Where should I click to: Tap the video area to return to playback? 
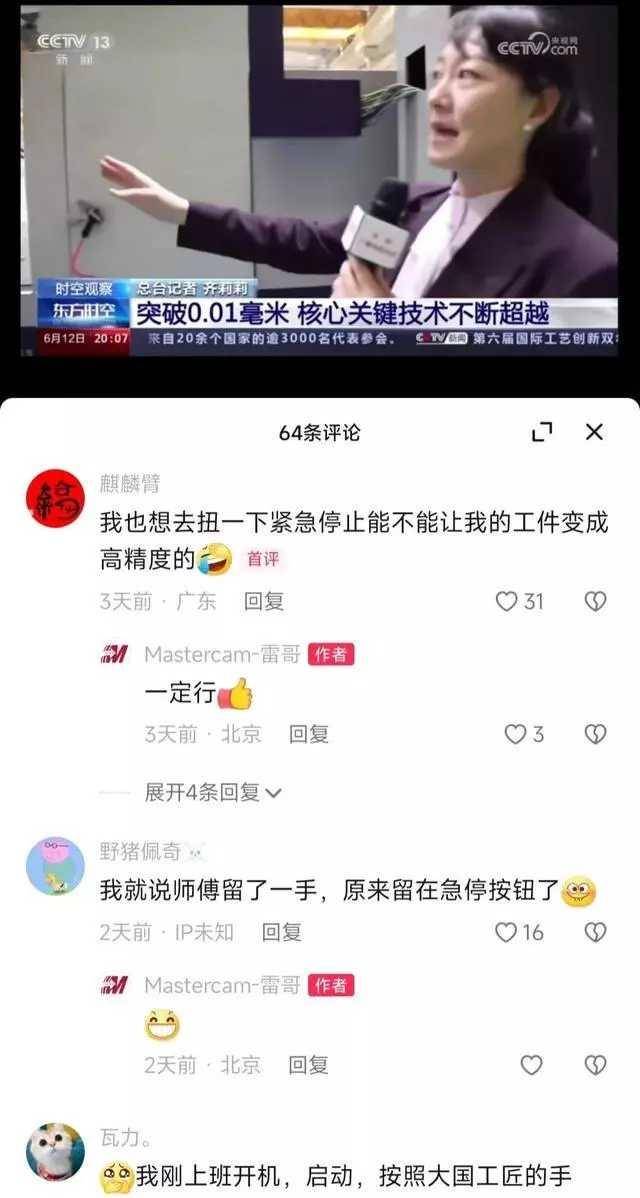click(x=320, y=180)
